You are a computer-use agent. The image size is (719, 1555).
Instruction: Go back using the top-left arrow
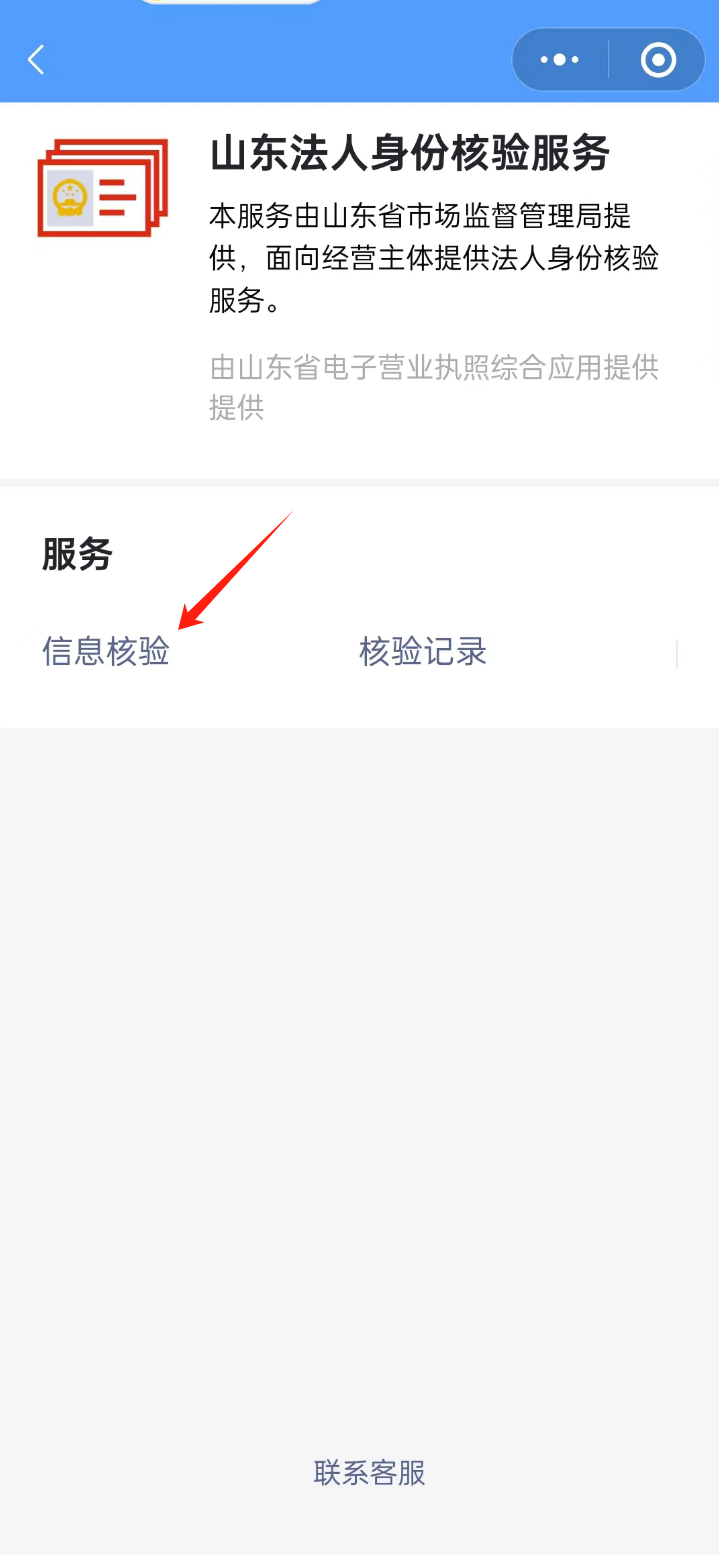tap(37, 60)
